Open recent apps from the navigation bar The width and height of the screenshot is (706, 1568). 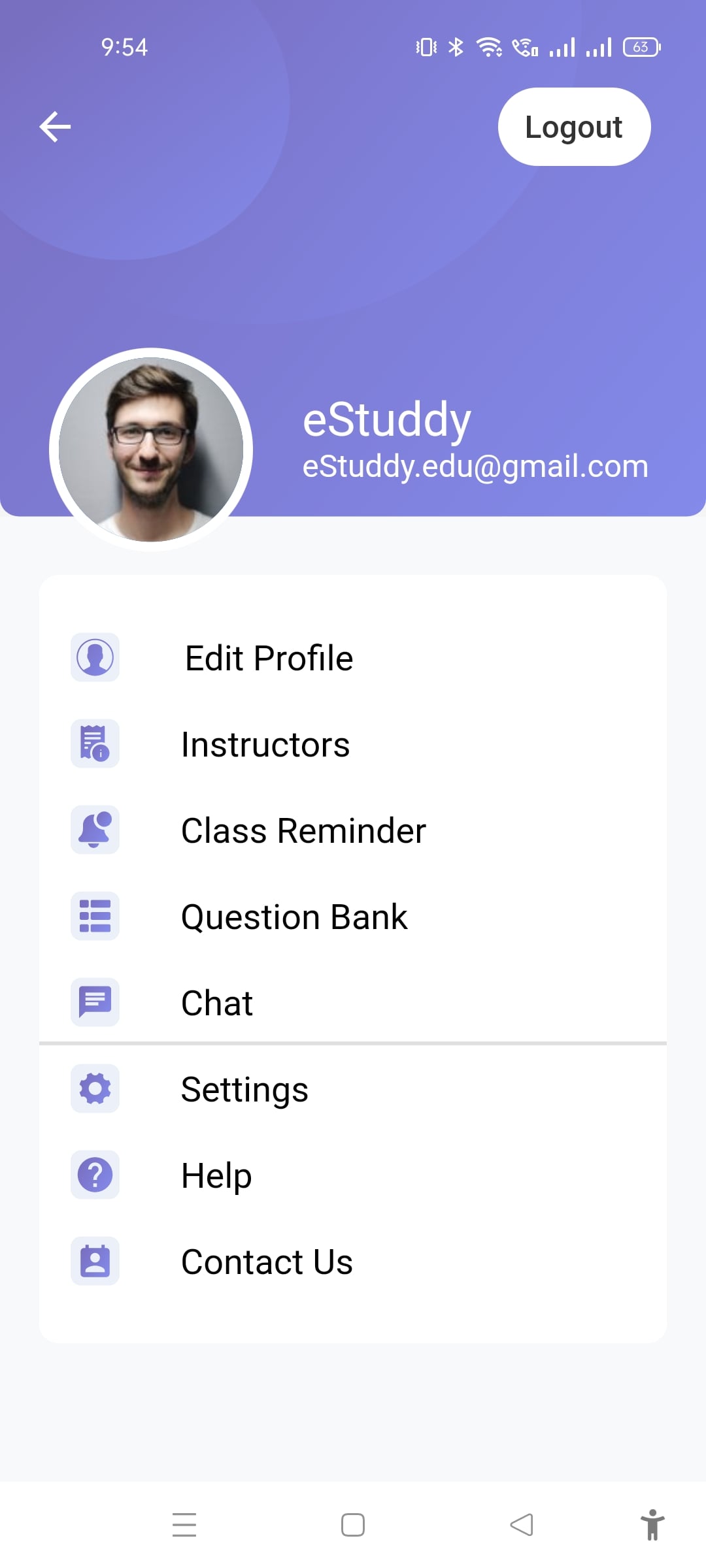coord(184,1525)
